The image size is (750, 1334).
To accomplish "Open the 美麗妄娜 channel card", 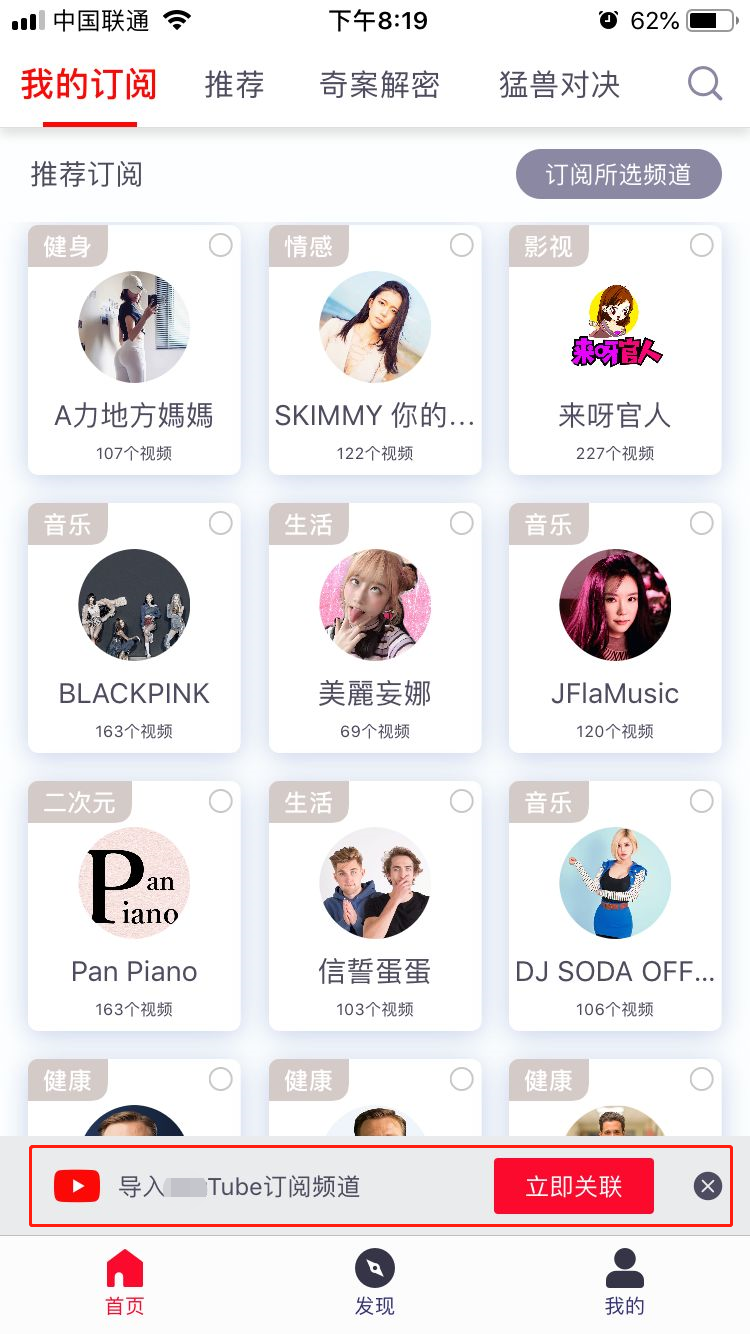I will pyautogui.click(x=375, y=628).
